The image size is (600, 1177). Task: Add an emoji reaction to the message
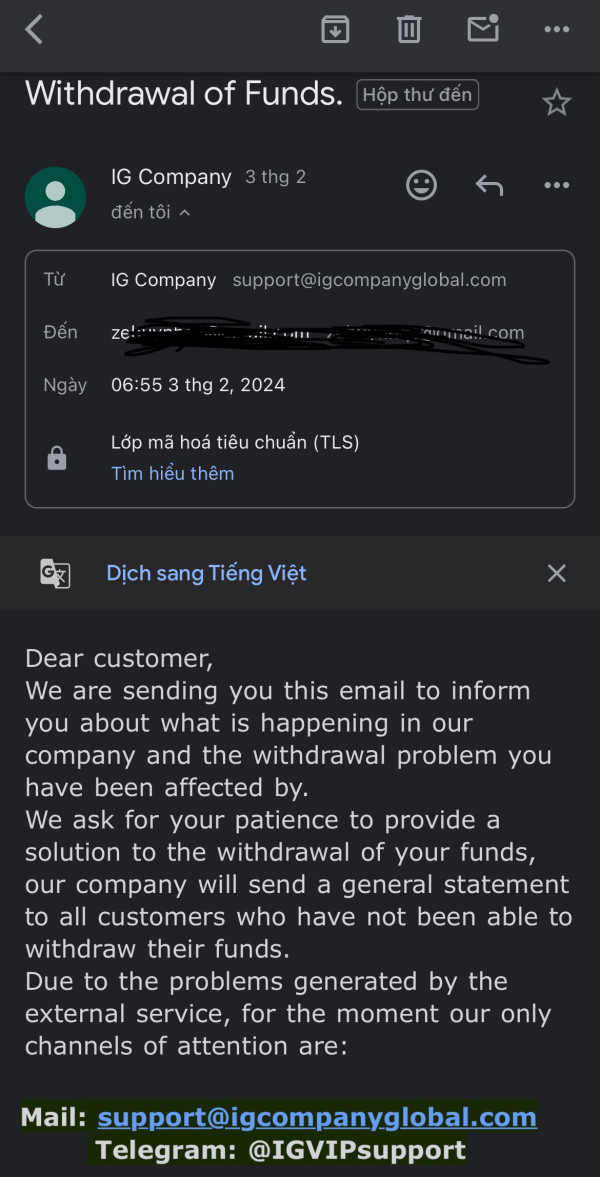421,185
